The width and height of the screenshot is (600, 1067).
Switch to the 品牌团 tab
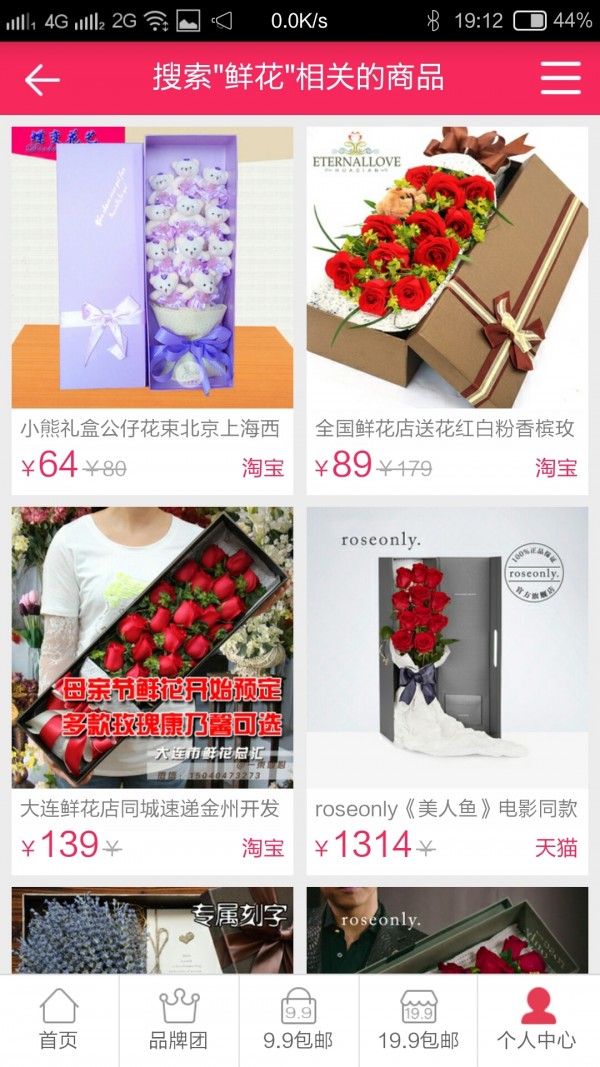click(x=178, y=1020)
